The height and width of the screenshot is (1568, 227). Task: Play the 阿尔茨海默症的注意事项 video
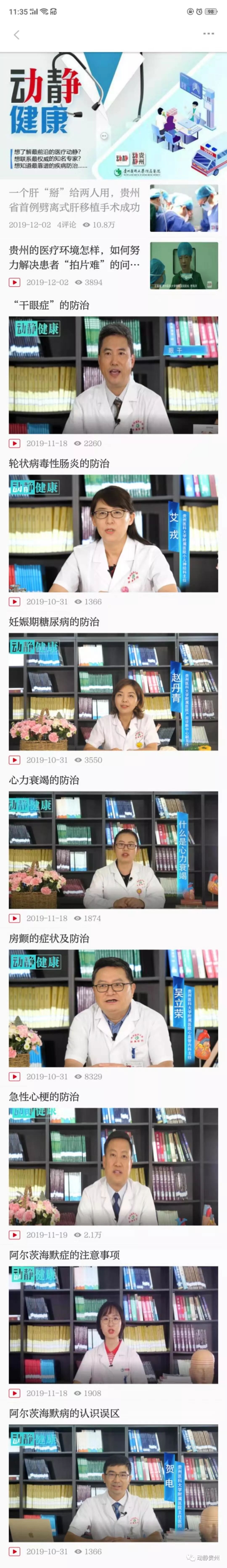coord(113,1324)
